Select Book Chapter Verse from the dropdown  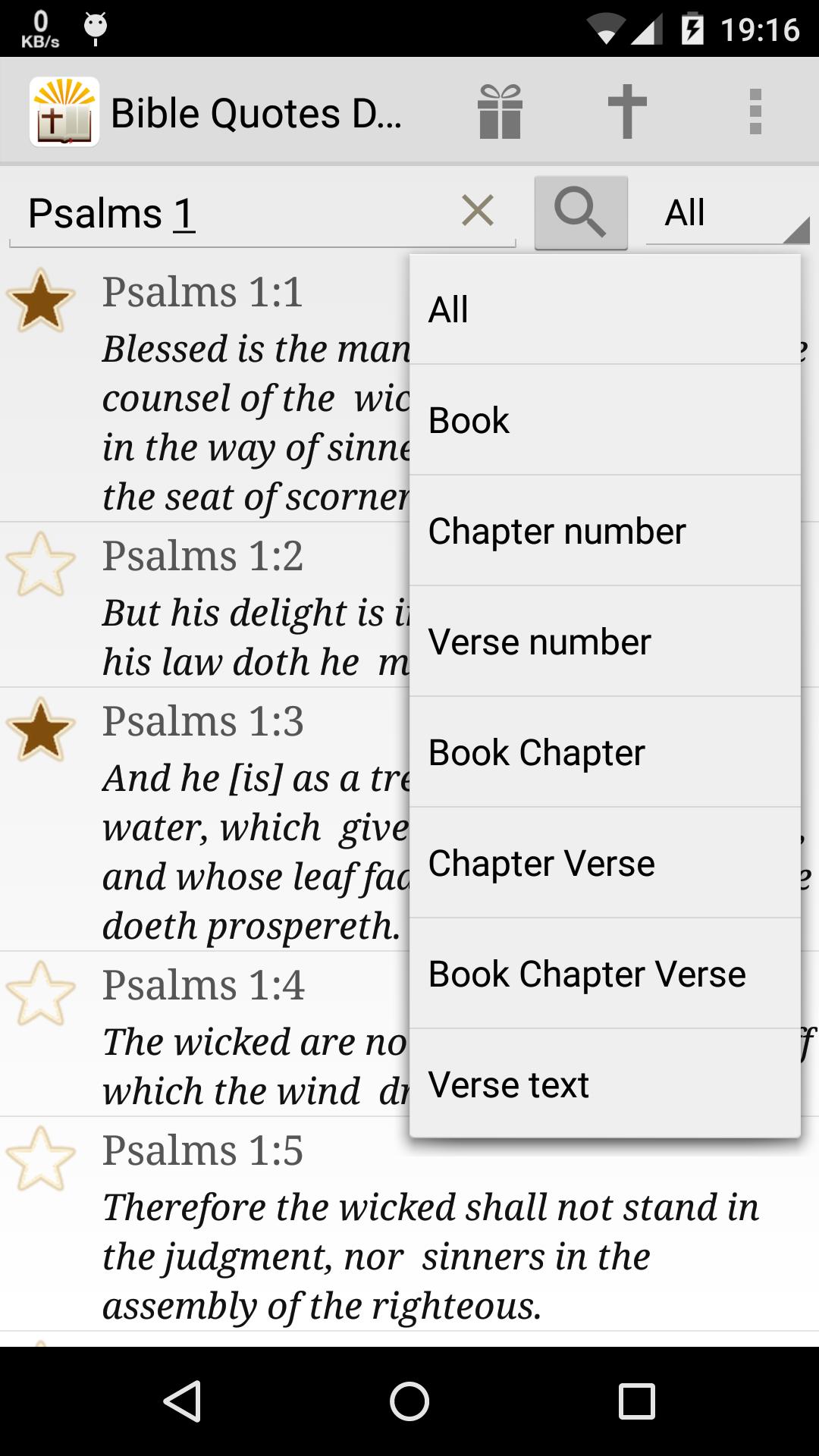click(x=588, y=973)
